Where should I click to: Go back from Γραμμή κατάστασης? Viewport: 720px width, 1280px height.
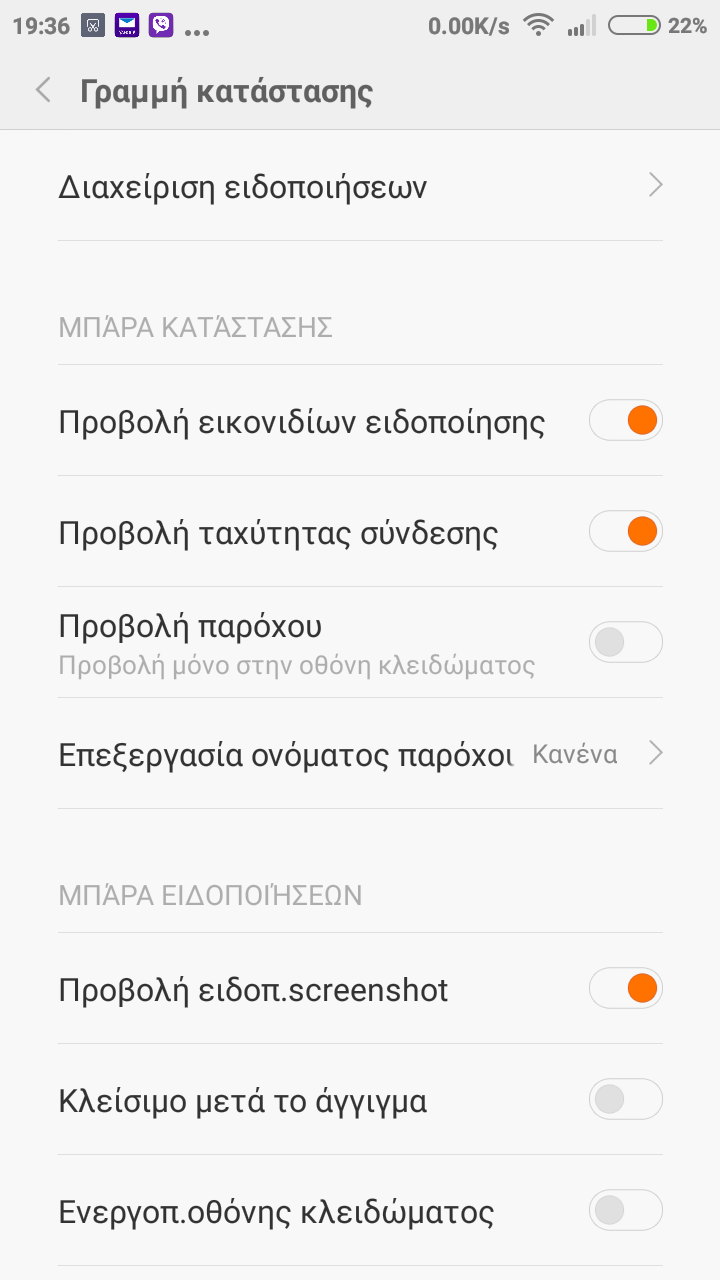click(x=43, y=91)
